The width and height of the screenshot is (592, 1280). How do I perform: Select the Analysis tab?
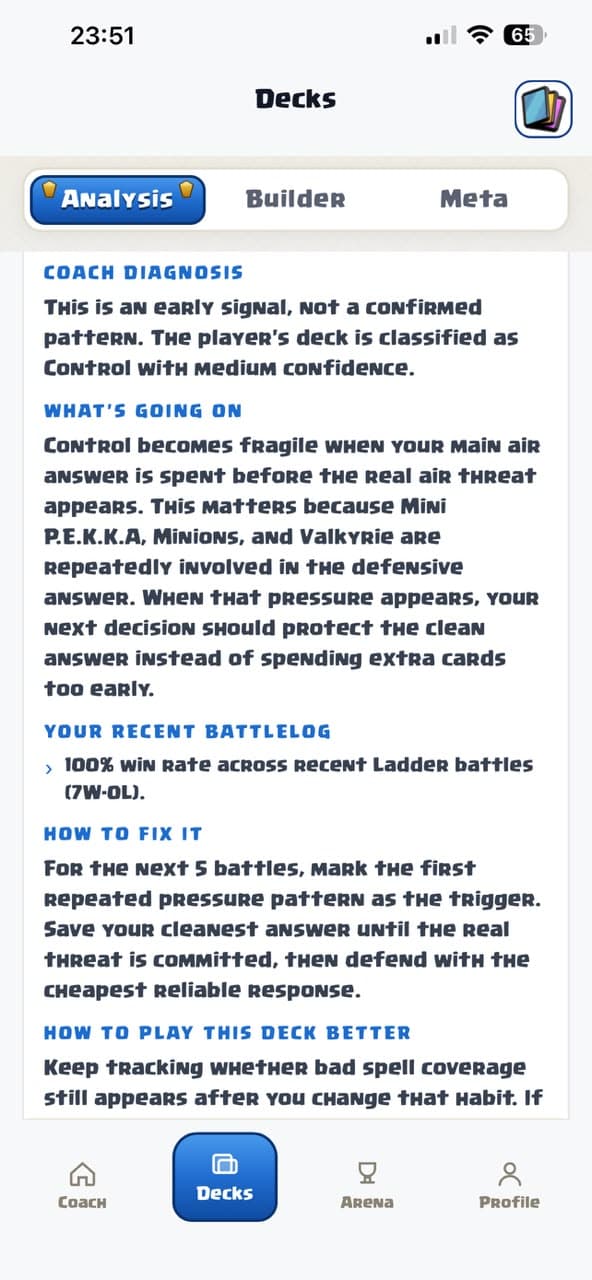tap(118, 199)
